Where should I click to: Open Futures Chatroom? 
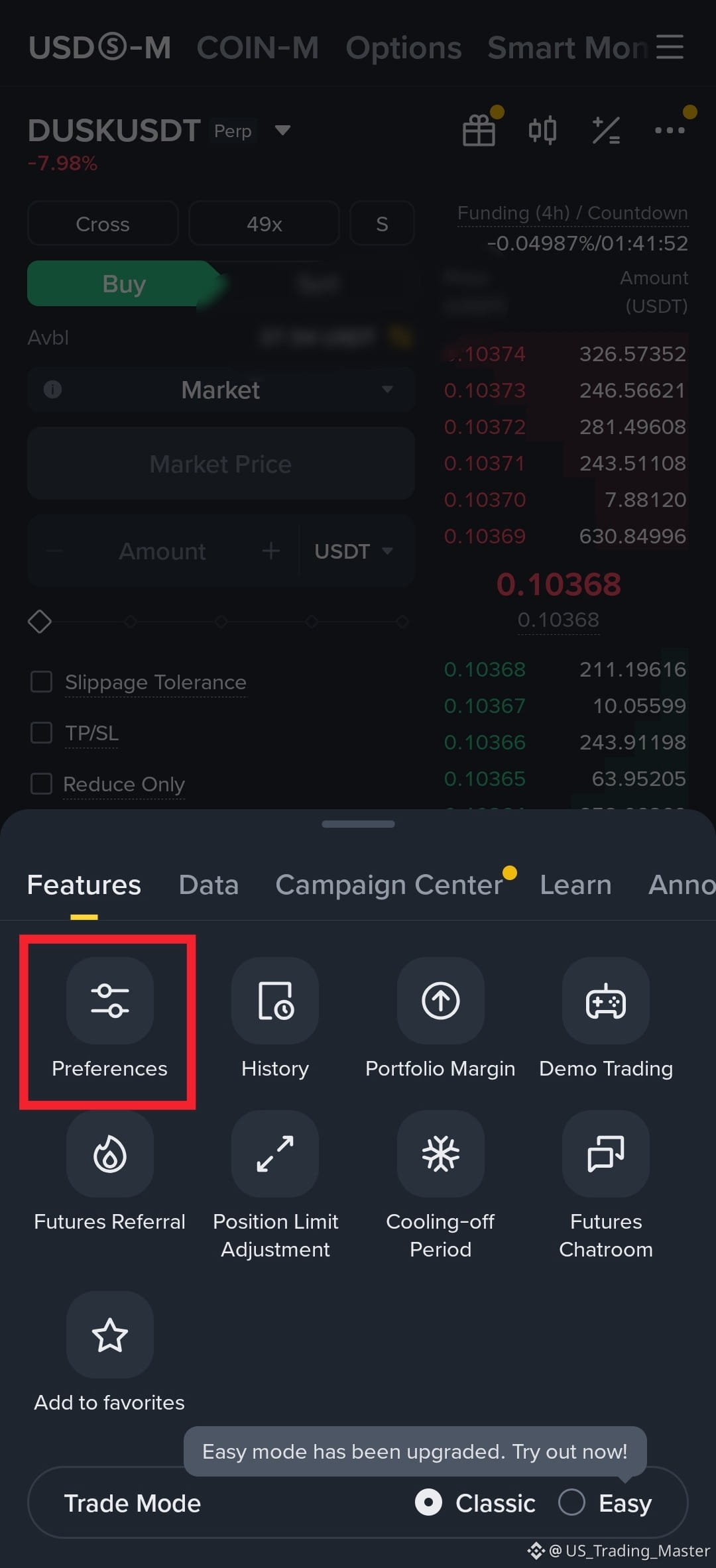605,1154
